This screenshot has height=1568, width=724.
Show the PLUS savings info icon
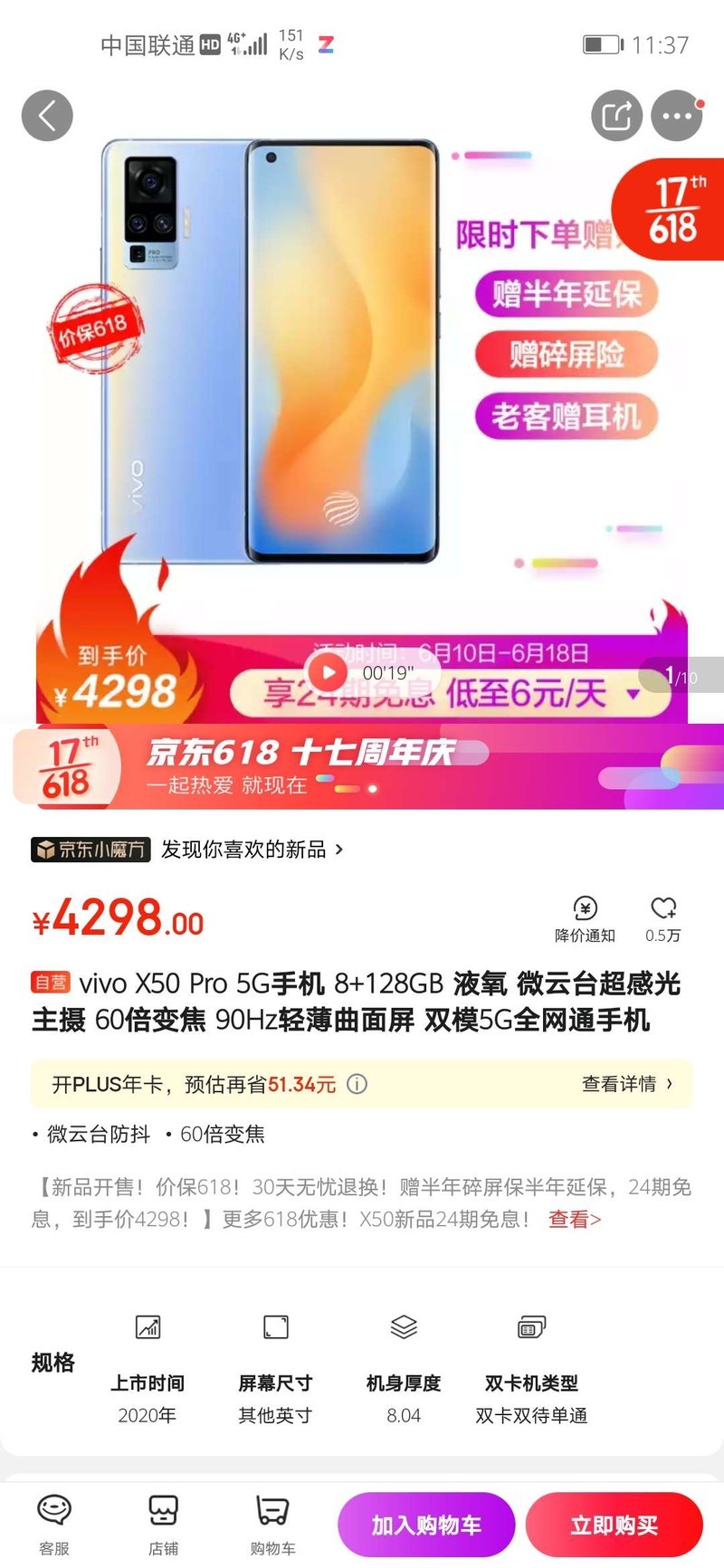[x=357, y=1084]
